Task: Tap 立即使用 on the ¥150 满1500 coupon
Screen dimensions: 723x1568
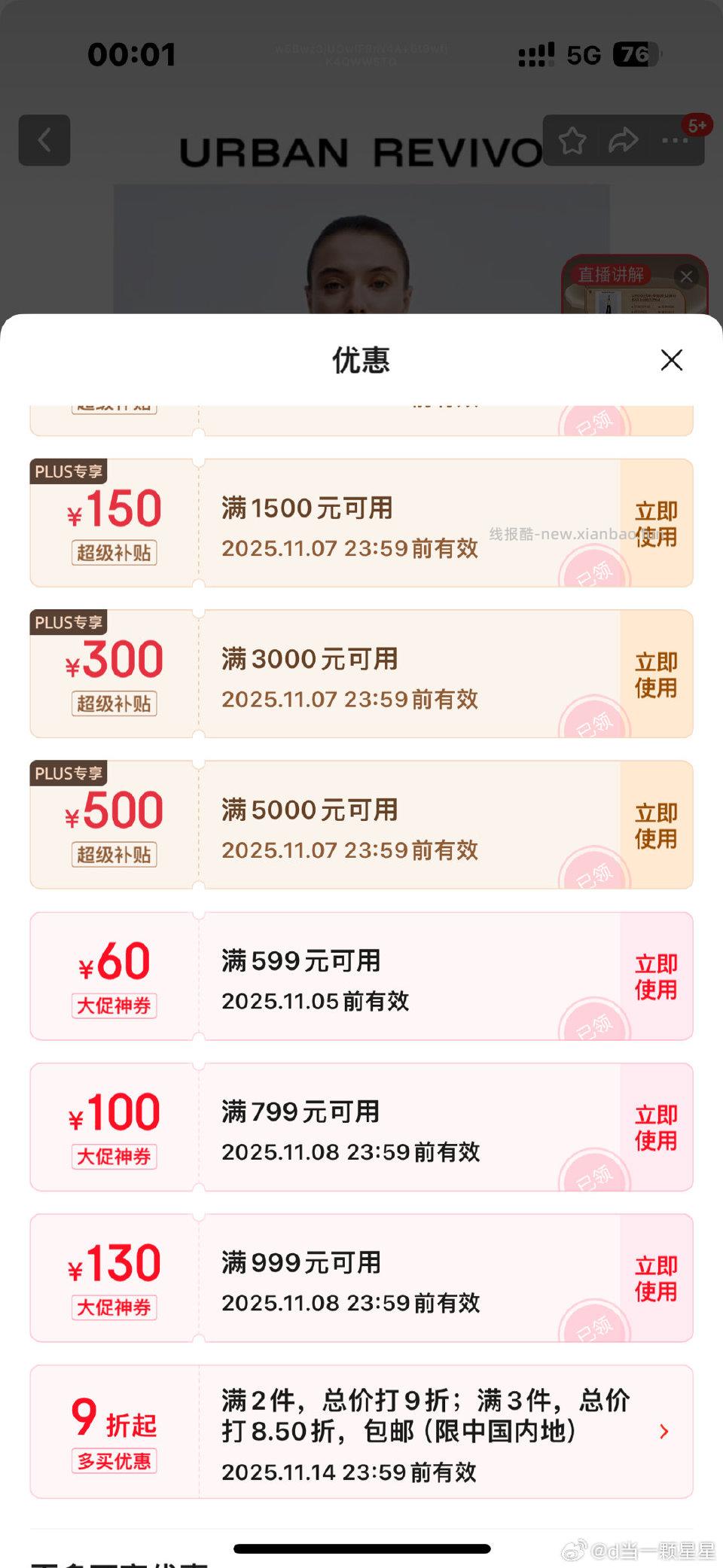Action: point(656,523)
